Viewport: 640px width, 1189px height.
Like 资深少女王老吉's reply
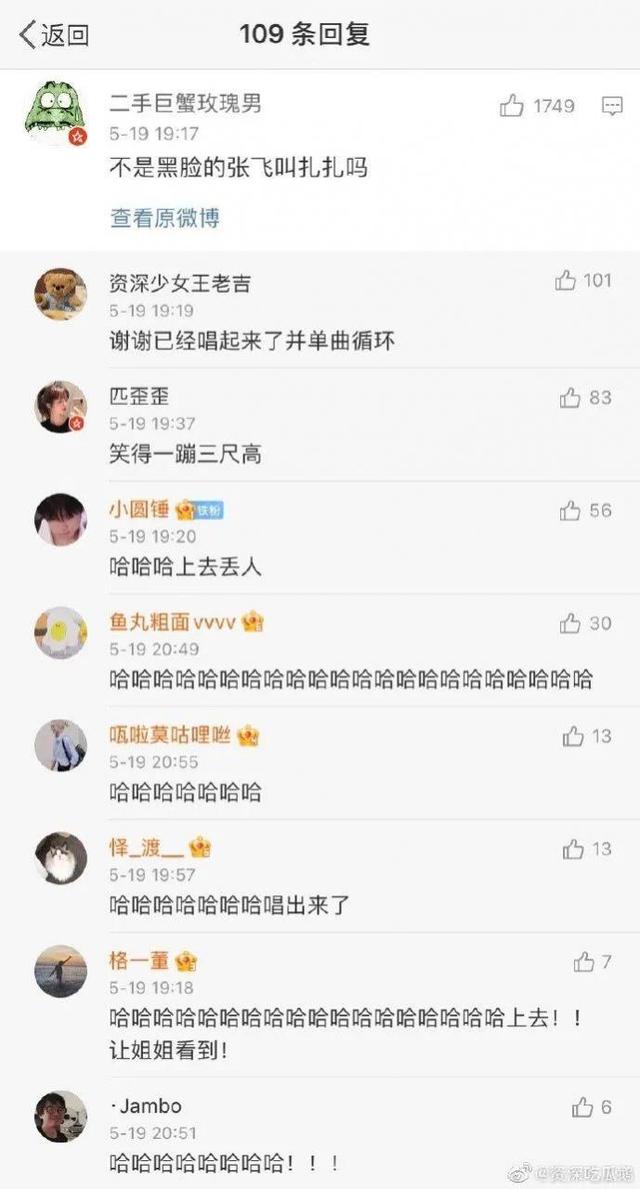coord(566,281)
